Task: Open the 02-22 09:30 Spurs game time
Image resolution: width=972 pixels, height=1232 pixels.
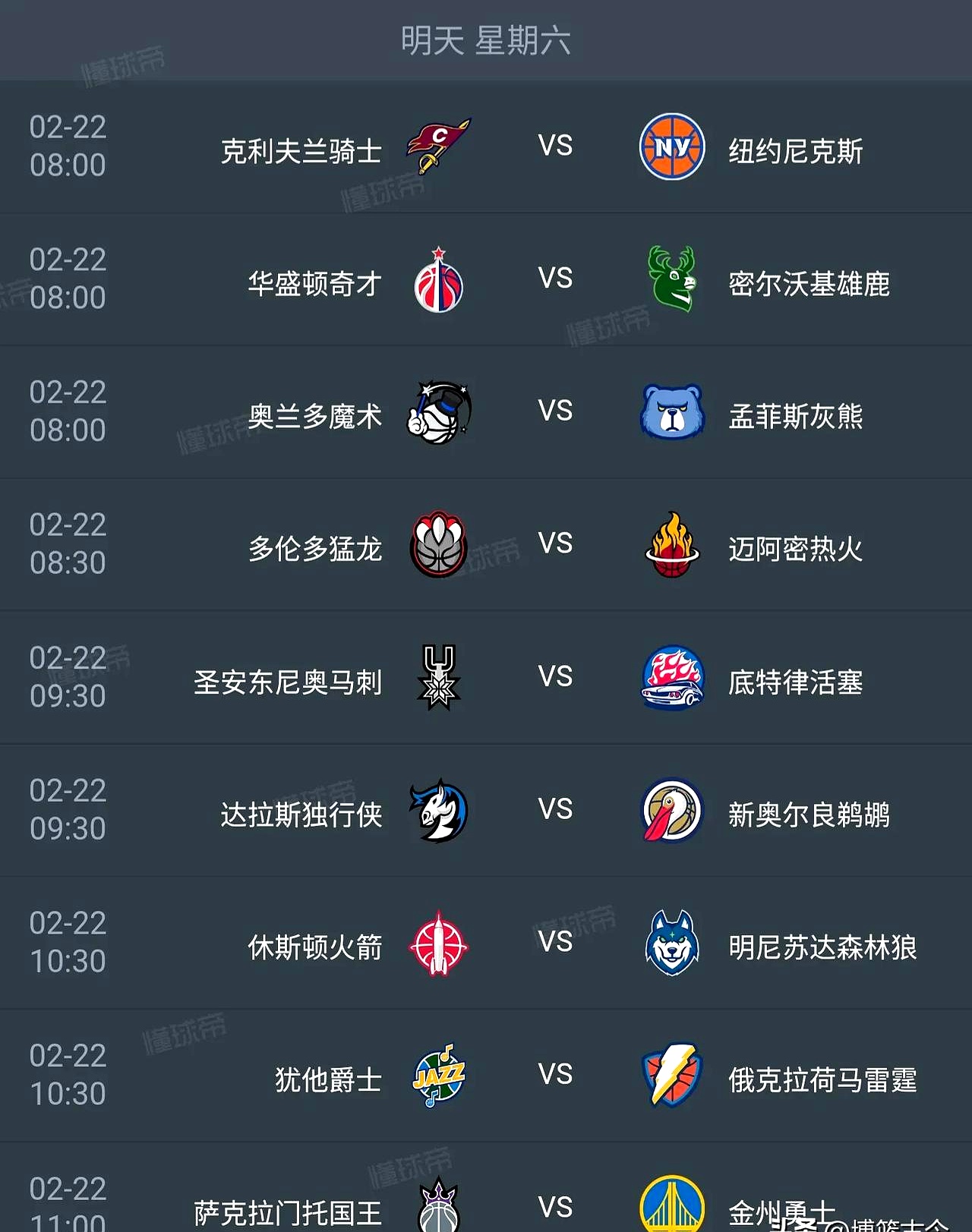Action: tap(67, 678)
